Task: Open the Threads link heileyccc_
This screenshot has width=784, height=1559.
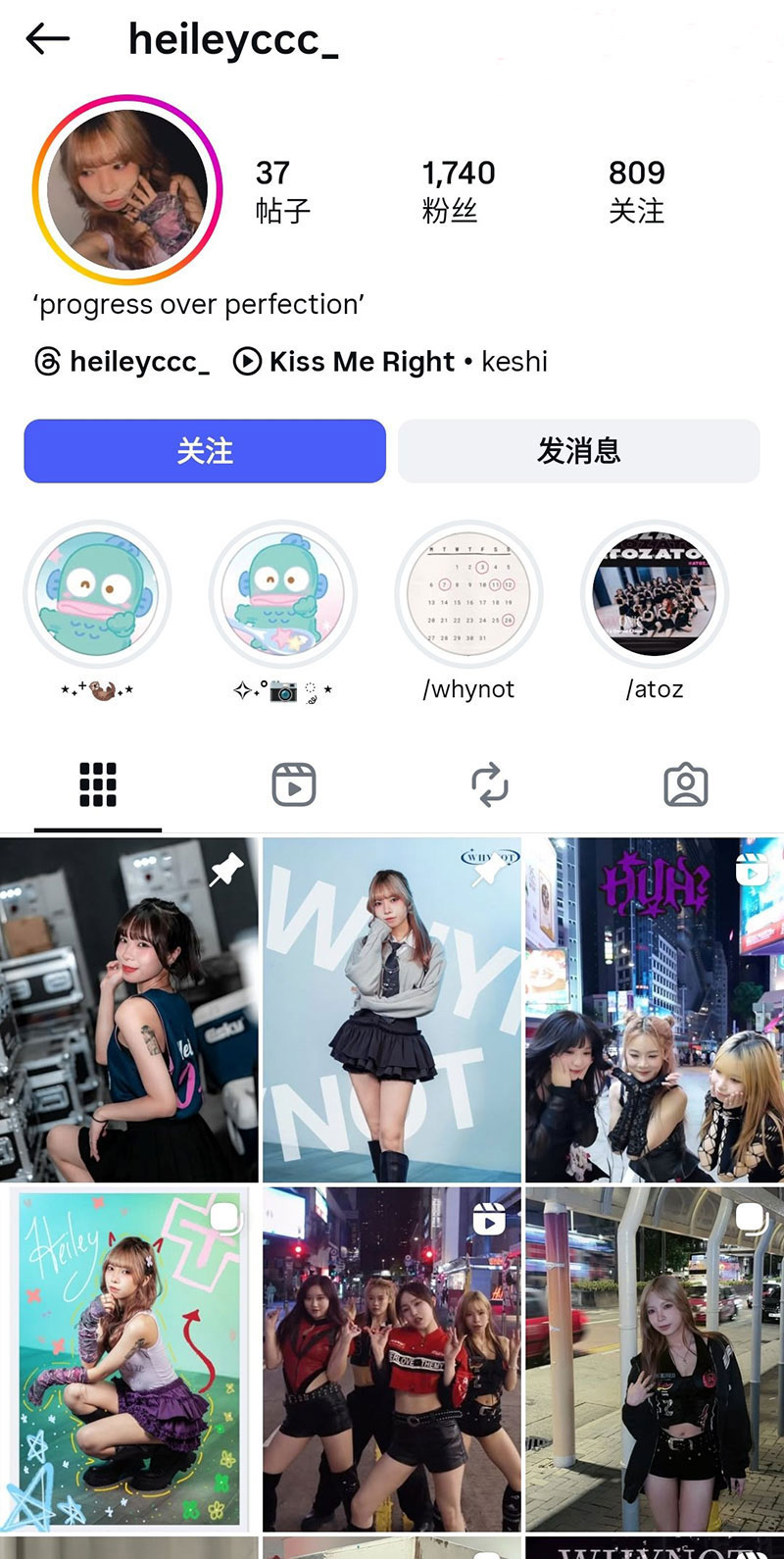Action: point(122,362)
